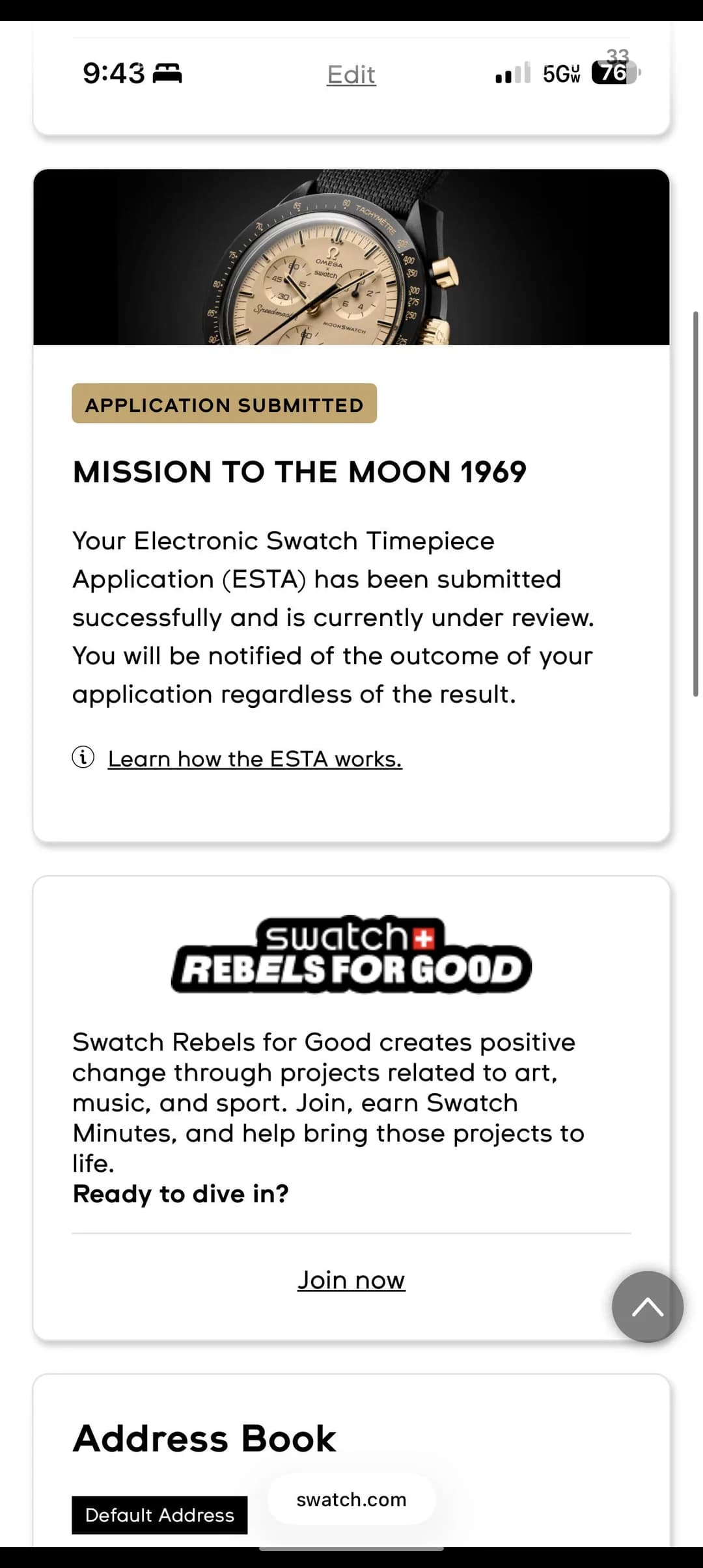Tap the scroll-to-top arrow button

click(648, 1306)
